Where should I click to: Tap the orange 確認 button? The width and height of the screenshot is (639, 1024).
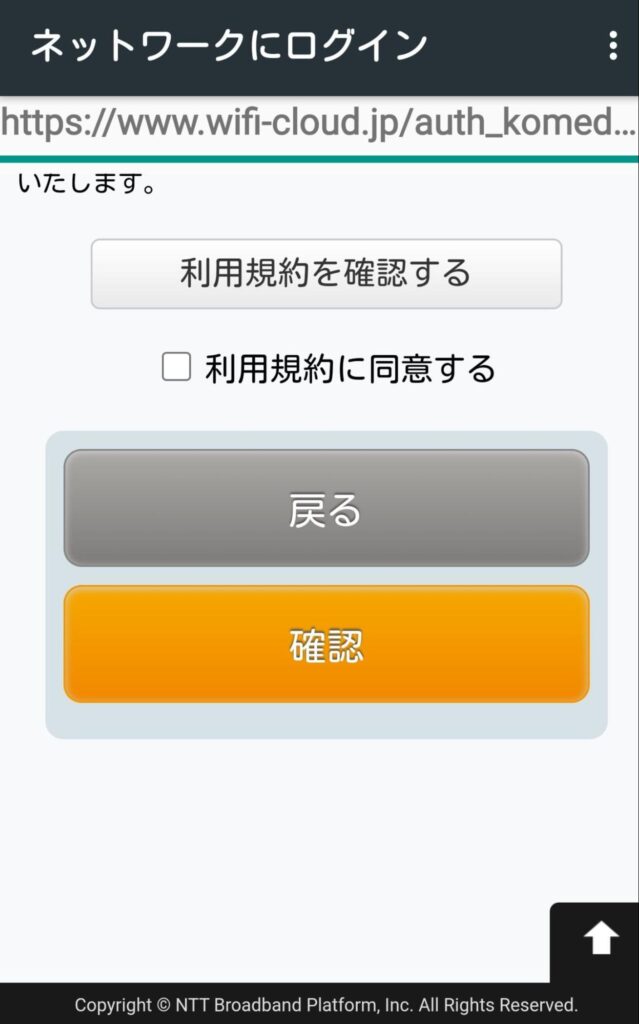(326, 644)
